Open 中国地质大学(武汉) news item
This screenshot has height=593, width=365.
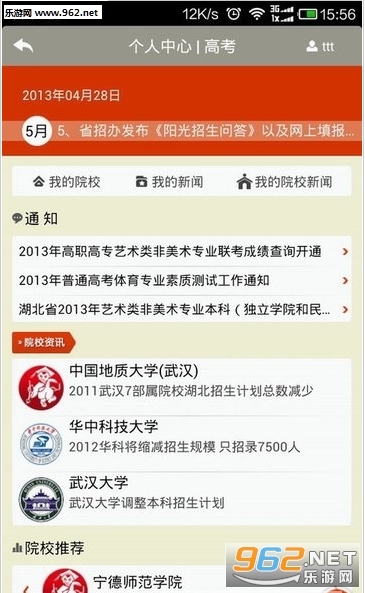tap(182, 387)
